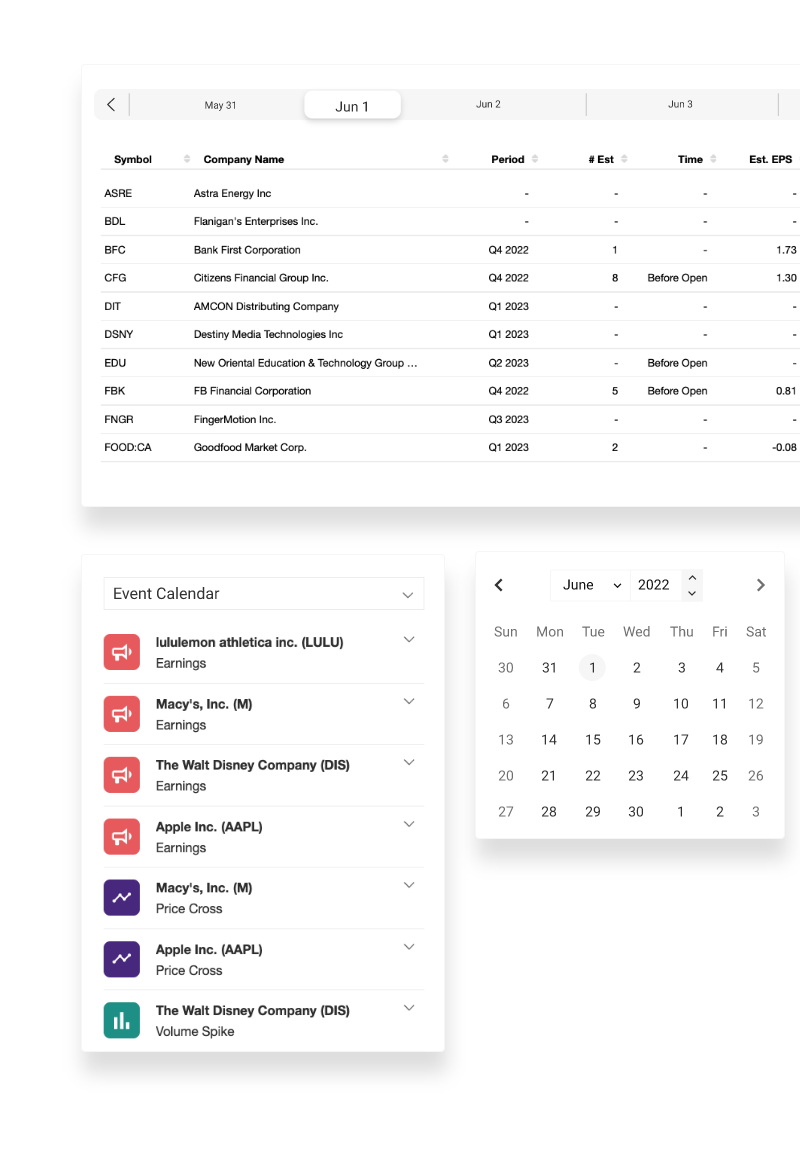The image size is (800, 1175).
Task: Sort the table by Company Name
Action: 445,159
